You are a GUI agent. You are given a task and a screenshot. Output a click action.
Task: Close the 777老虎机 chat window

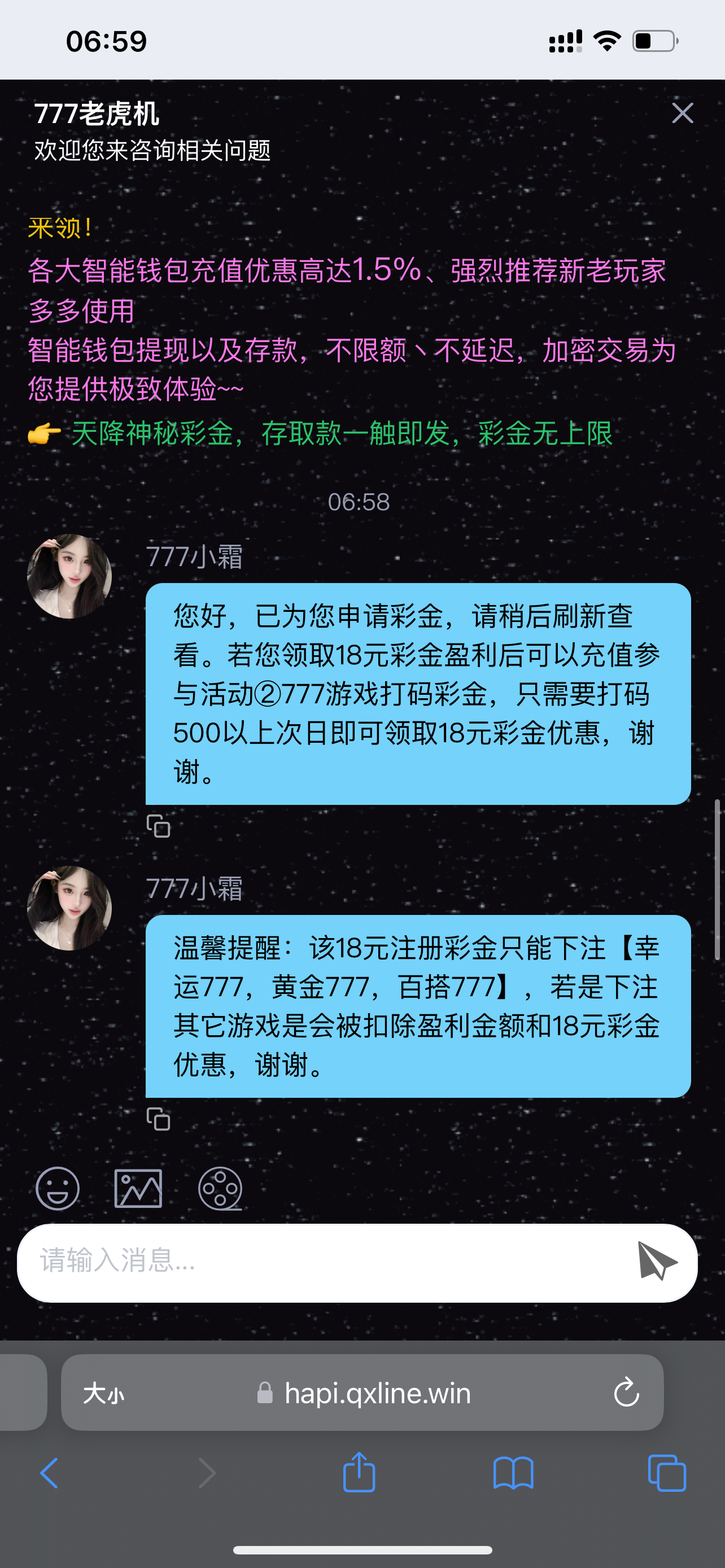(682, 113)
